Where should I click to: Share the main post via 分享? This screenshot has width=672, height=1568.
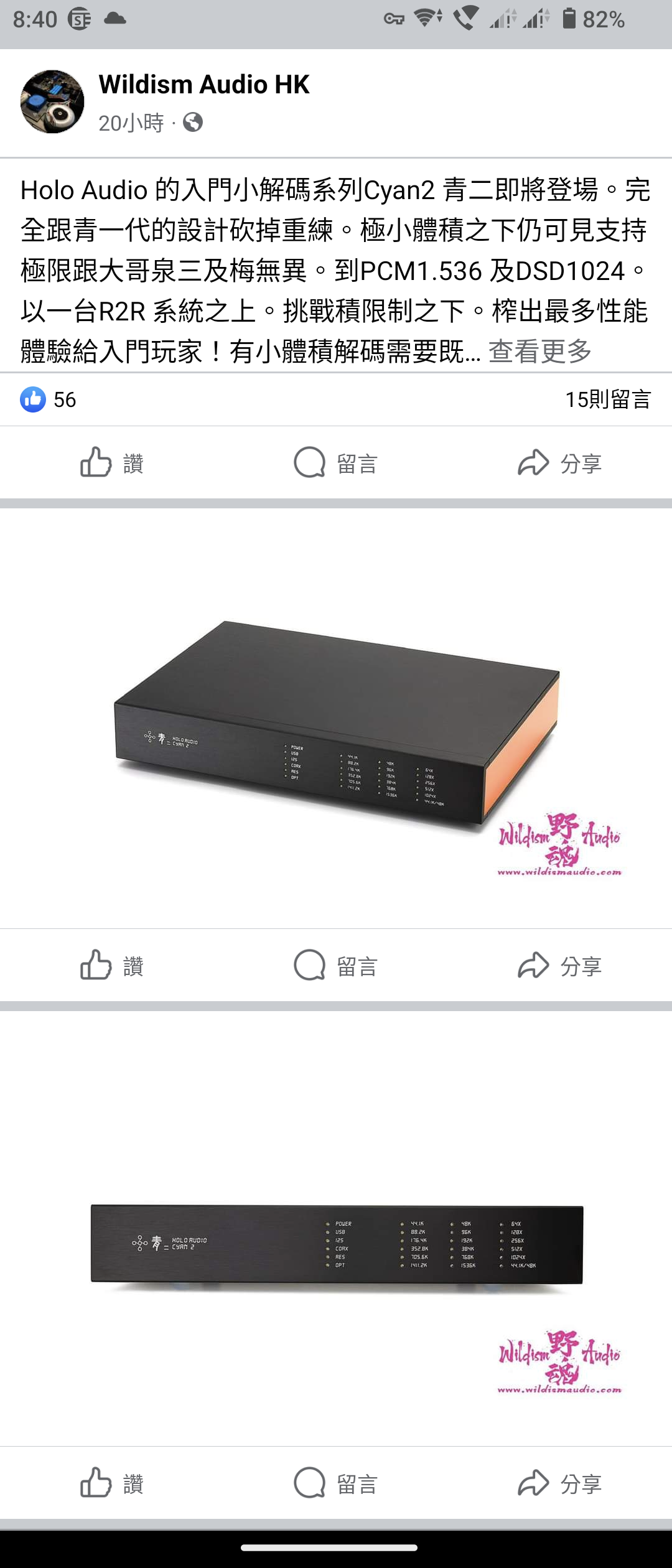[x=559, y=463]
